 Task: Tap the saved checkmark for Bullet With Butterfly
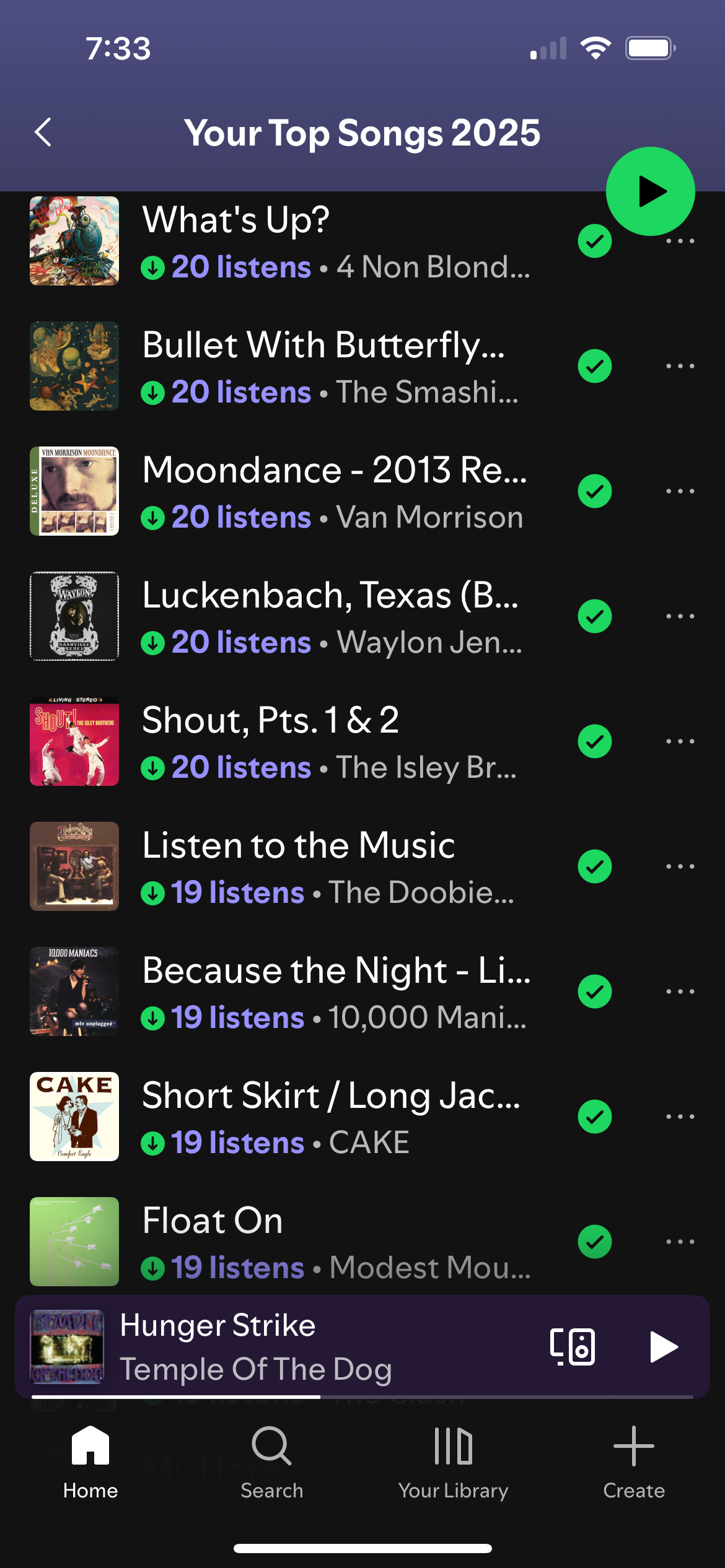click(595, 367)
